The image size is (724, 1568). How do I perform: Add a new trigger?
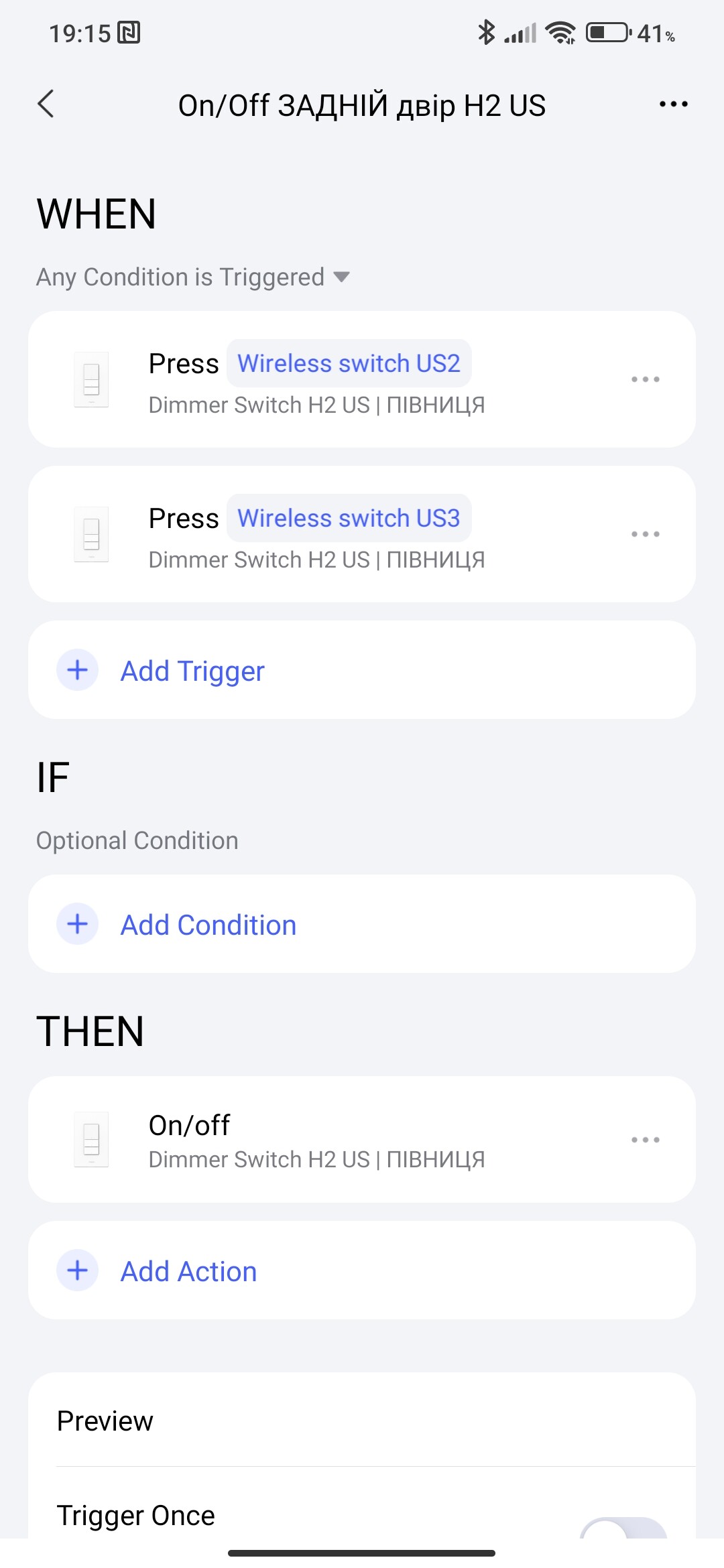coord(192,671)
